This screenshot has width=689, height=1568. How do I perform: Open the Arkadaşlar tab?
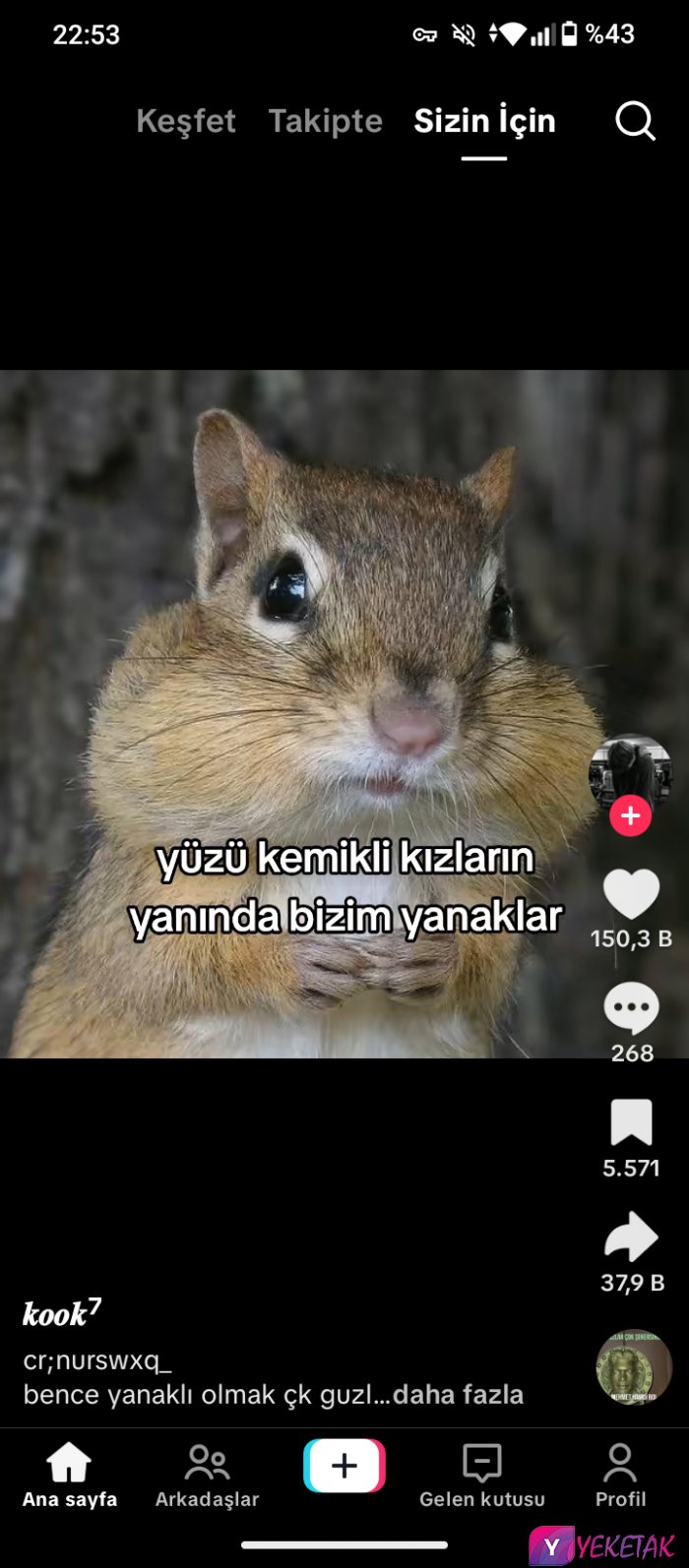[x=207, y=1475]
